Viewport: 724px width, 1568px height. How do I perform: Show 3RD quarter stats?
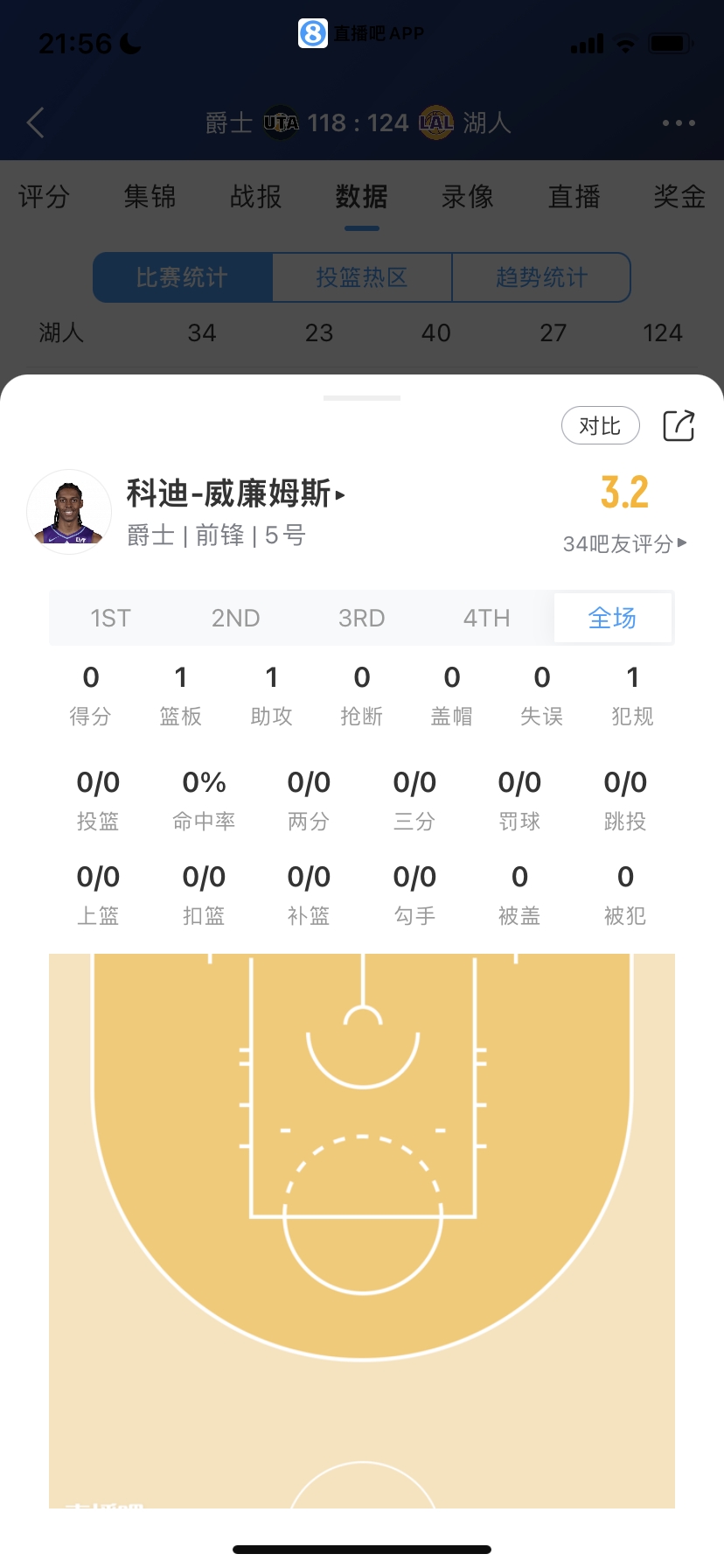[x=361, y=618]
